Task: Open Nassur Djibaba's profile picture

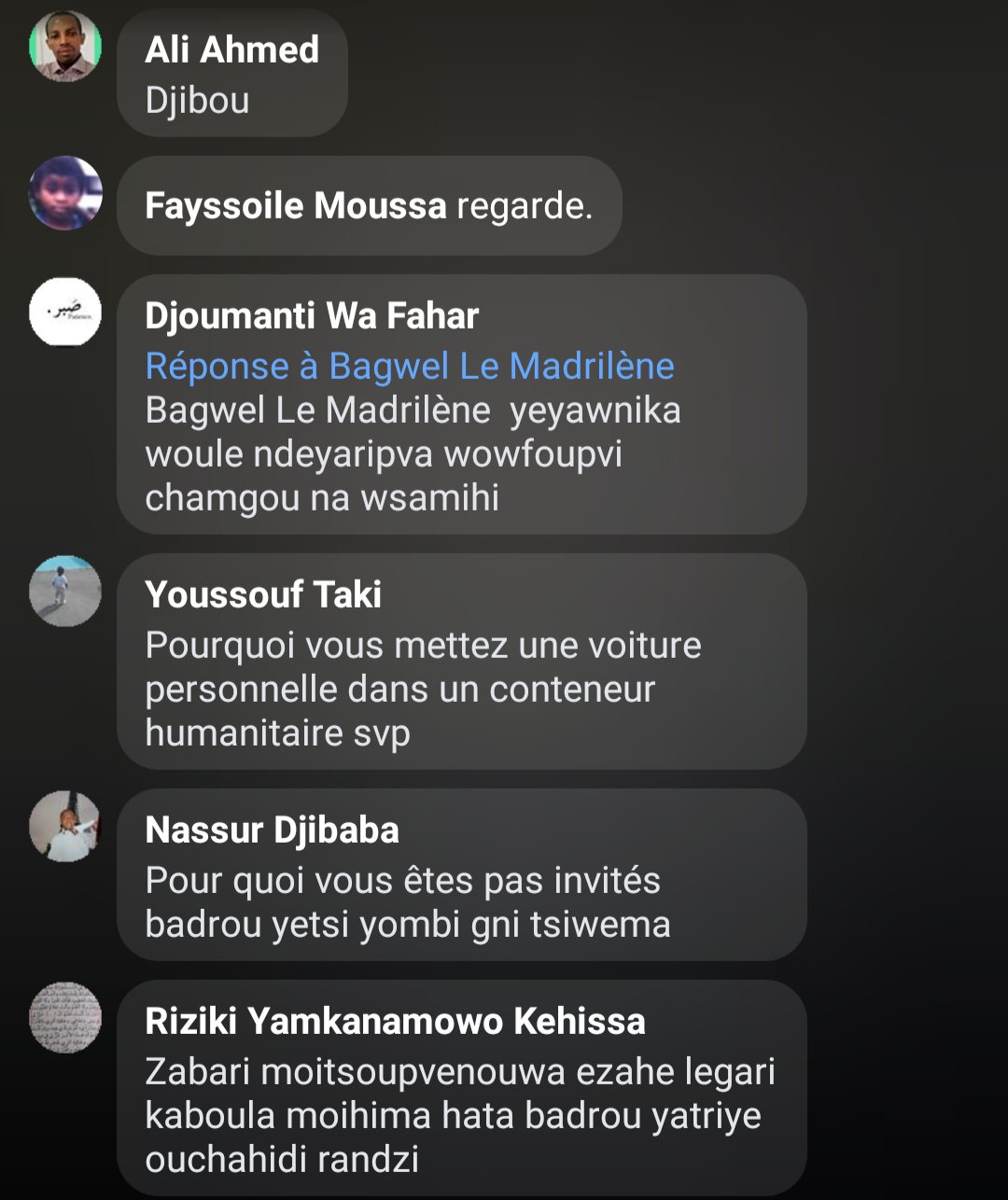Action: [64, 826]
